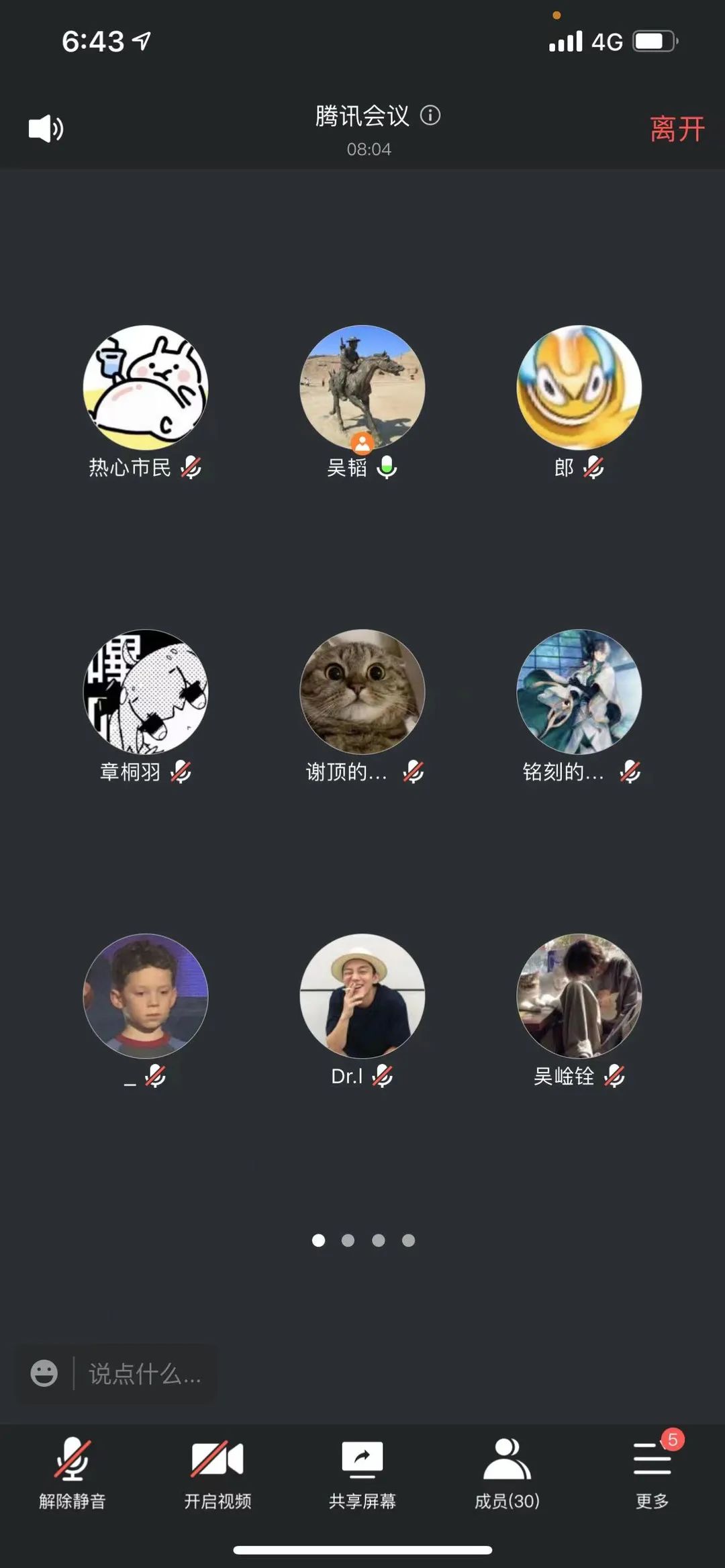Image resolution: width=725 pixels, height=1568 pixels.
Task: Select participant 谢顶的…
Action: tap(362, 692)
